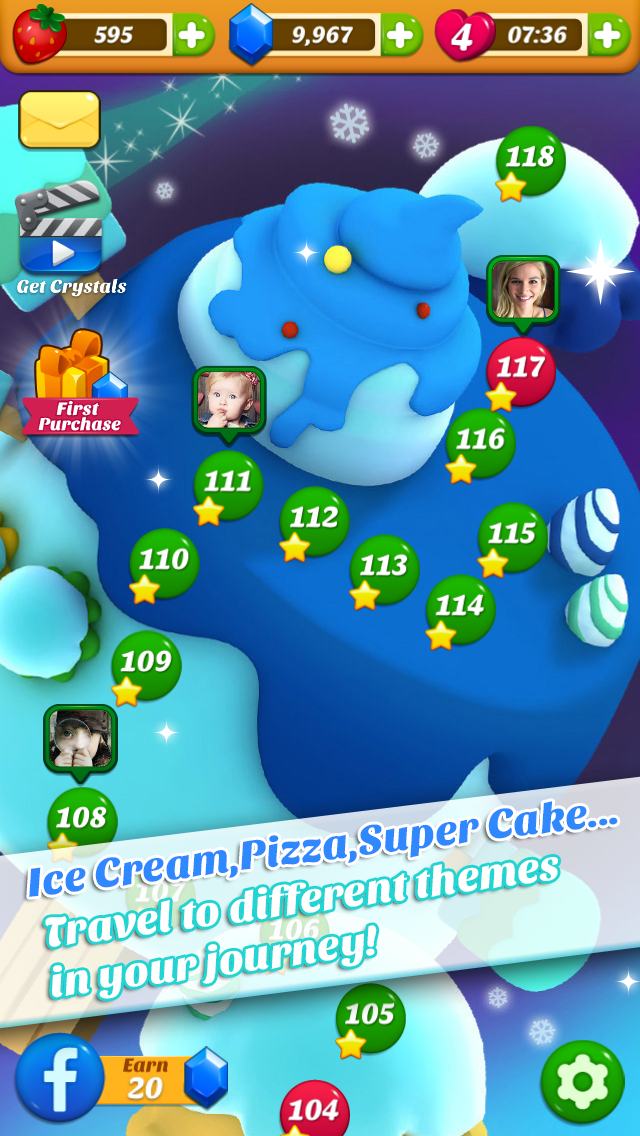The width and height of the screenshot is (640, 1136).
Task: Open the settings gear
Action: click(x=582, y=1080)
